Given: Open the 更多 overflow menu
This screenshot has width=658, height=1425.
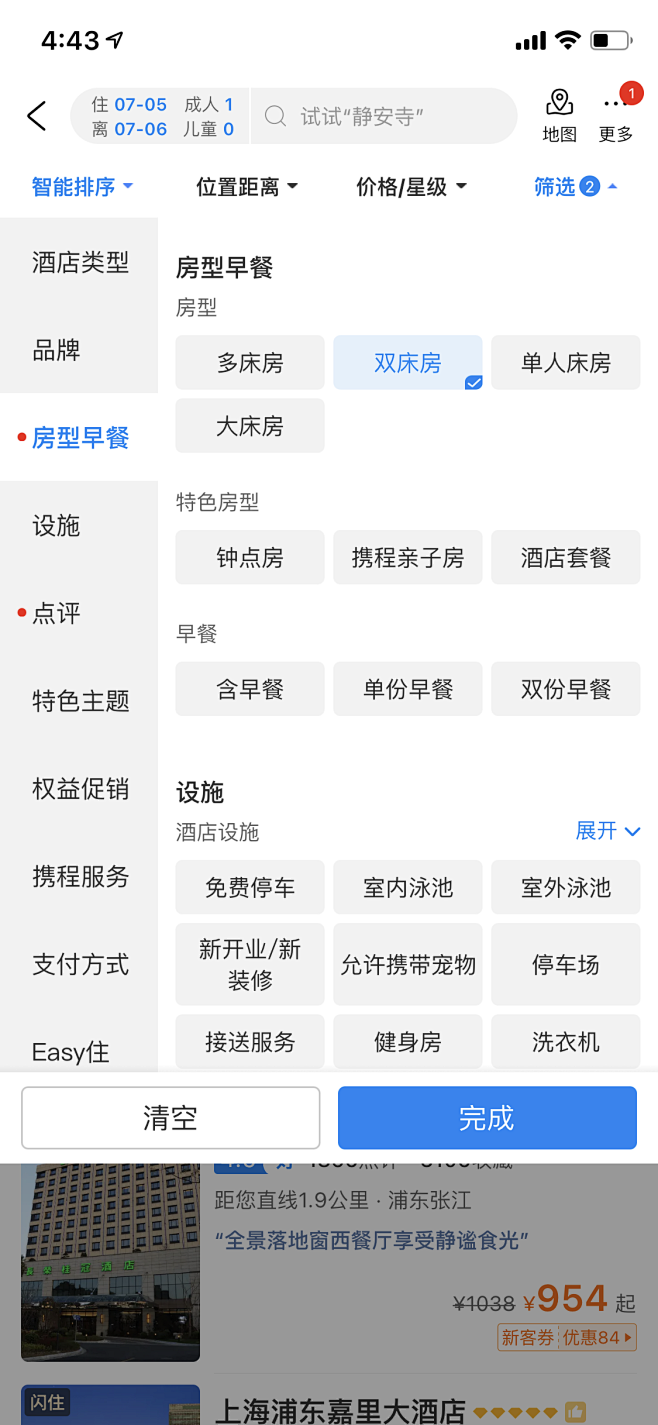Looking at the screenshot, I should click(x=616, y=116).
